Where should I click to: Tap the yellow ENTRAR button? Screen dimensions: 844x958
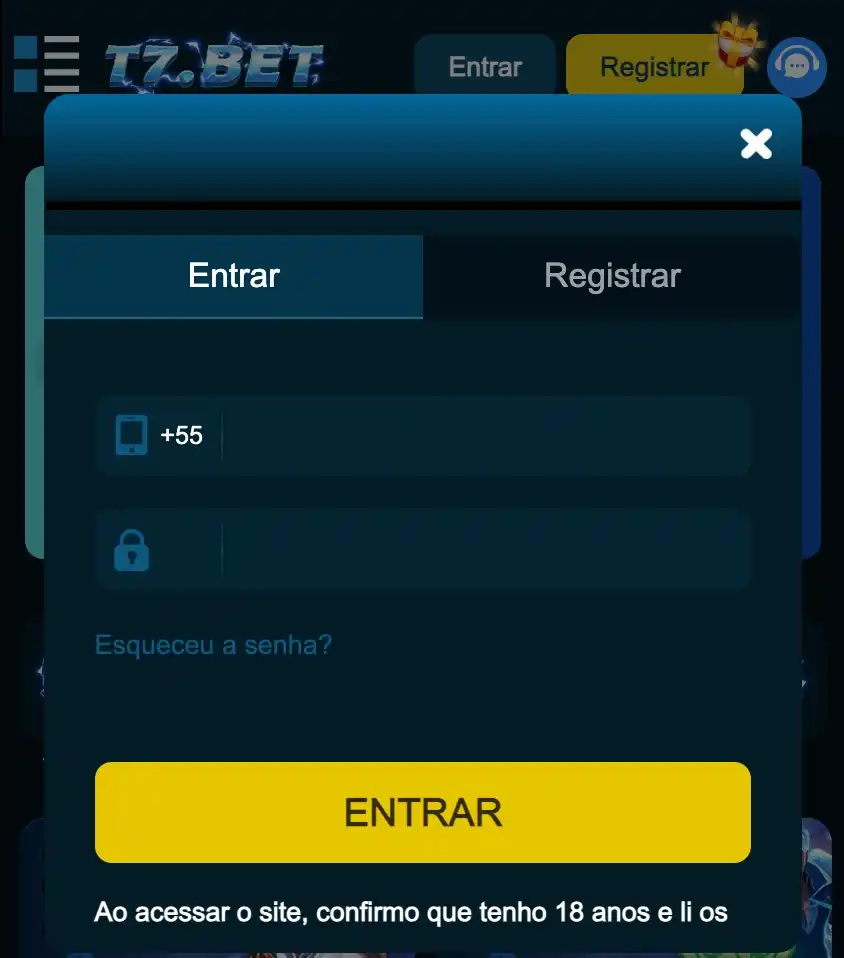point(422,812)
